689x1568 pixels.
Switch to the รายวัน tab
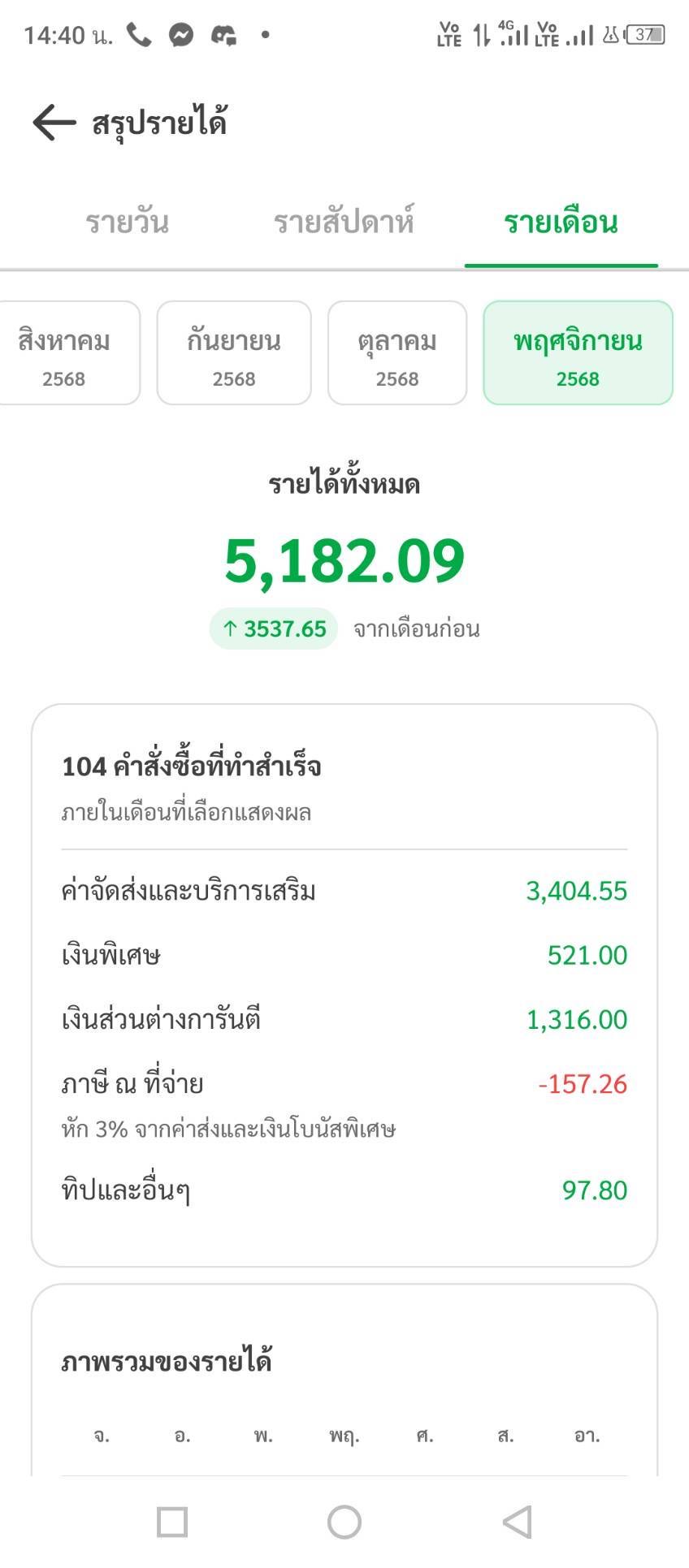coord(128,222)
